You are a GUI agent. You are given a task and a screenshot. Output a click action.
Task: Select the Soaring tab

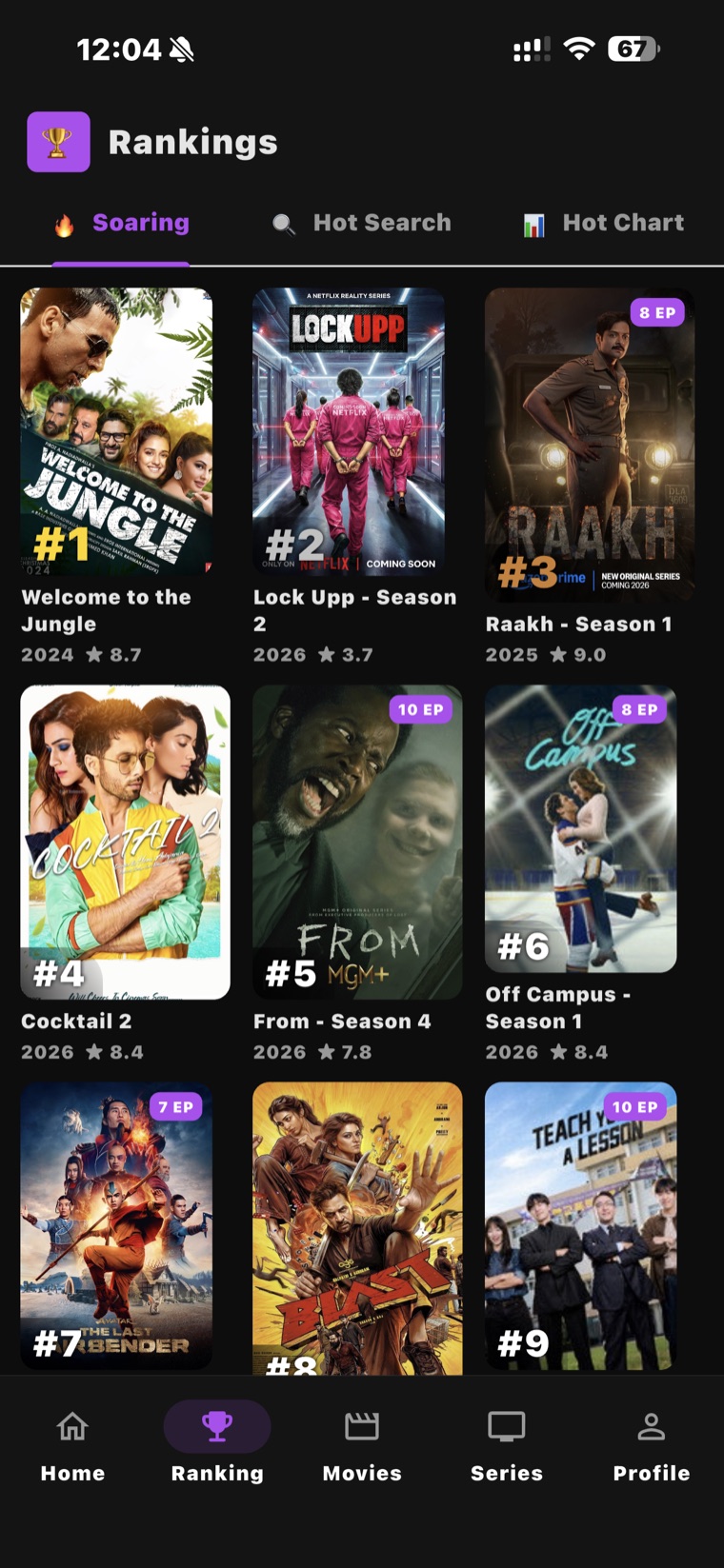tap(121, 223)
